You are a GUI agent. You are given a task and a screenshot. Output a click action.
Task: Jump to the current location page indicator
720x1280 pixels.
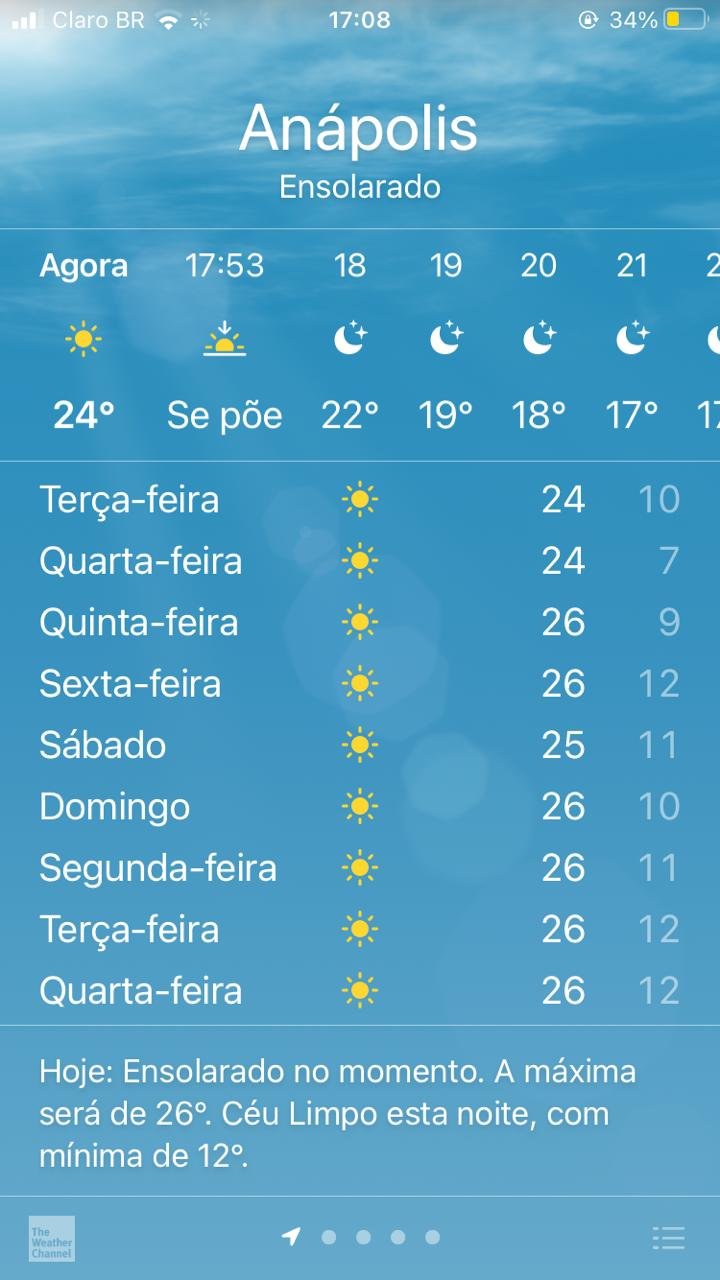[291, 1237]
